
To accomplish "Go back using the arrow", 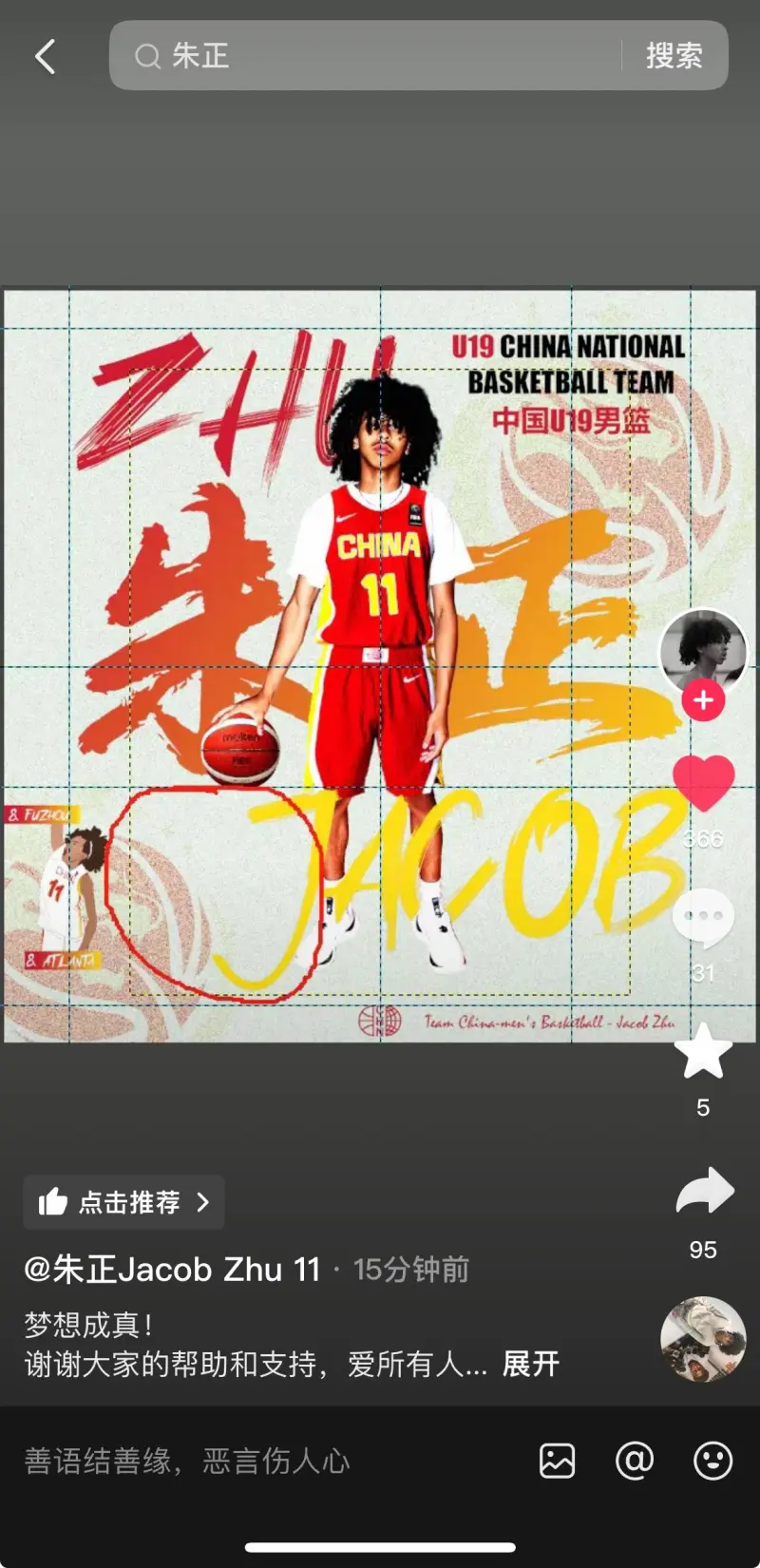I will pyautogui.click(x=45, y=57).
